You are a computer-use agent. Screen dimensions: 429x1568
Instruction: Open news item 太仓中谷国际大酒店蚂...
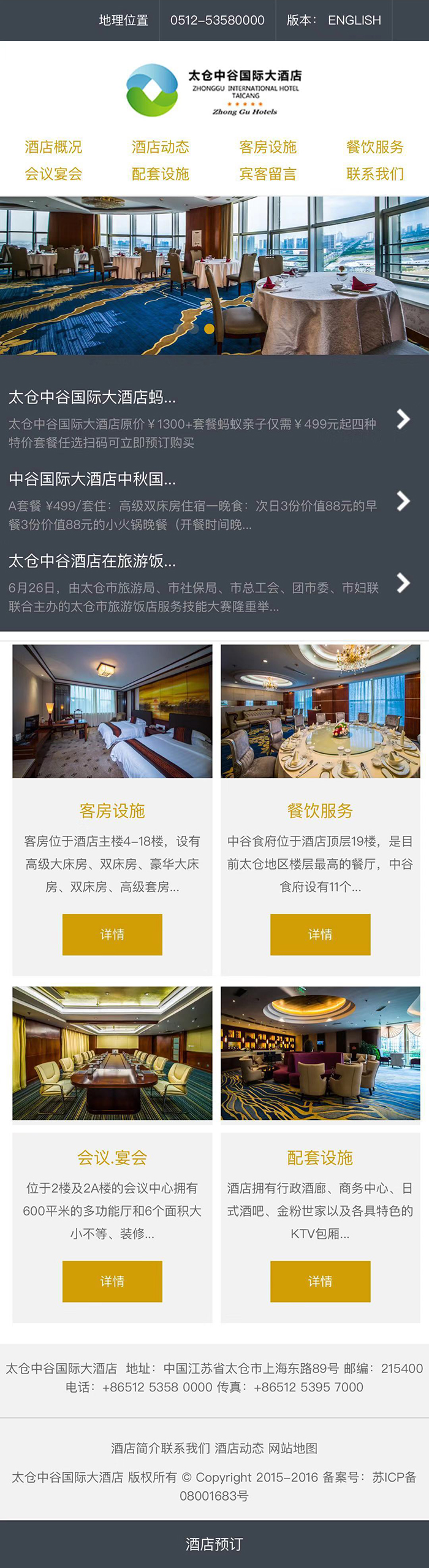pyautogui.click(x=92, y=397)
